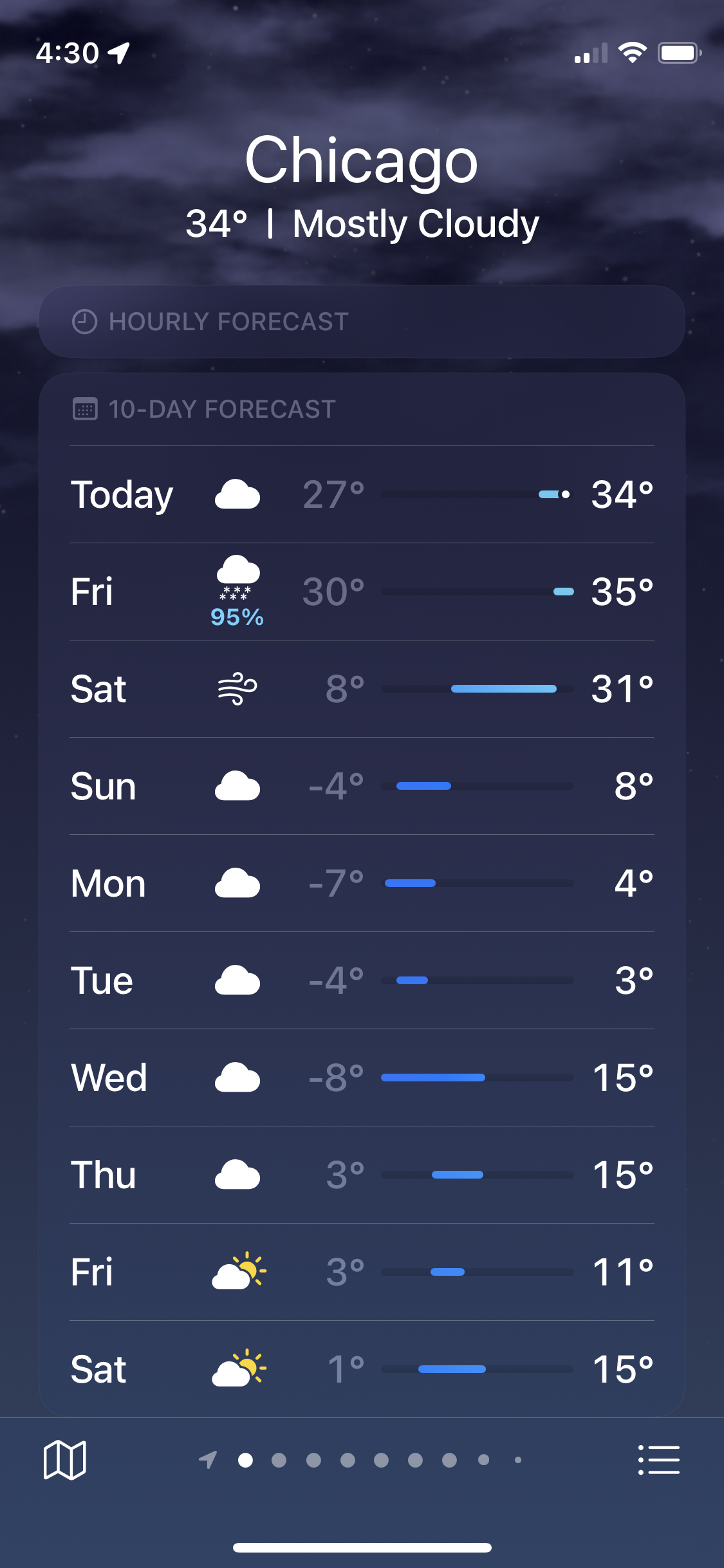Open Today's forecast details
The width and height of the screenshot is (724, 1568).
point(362,494)
